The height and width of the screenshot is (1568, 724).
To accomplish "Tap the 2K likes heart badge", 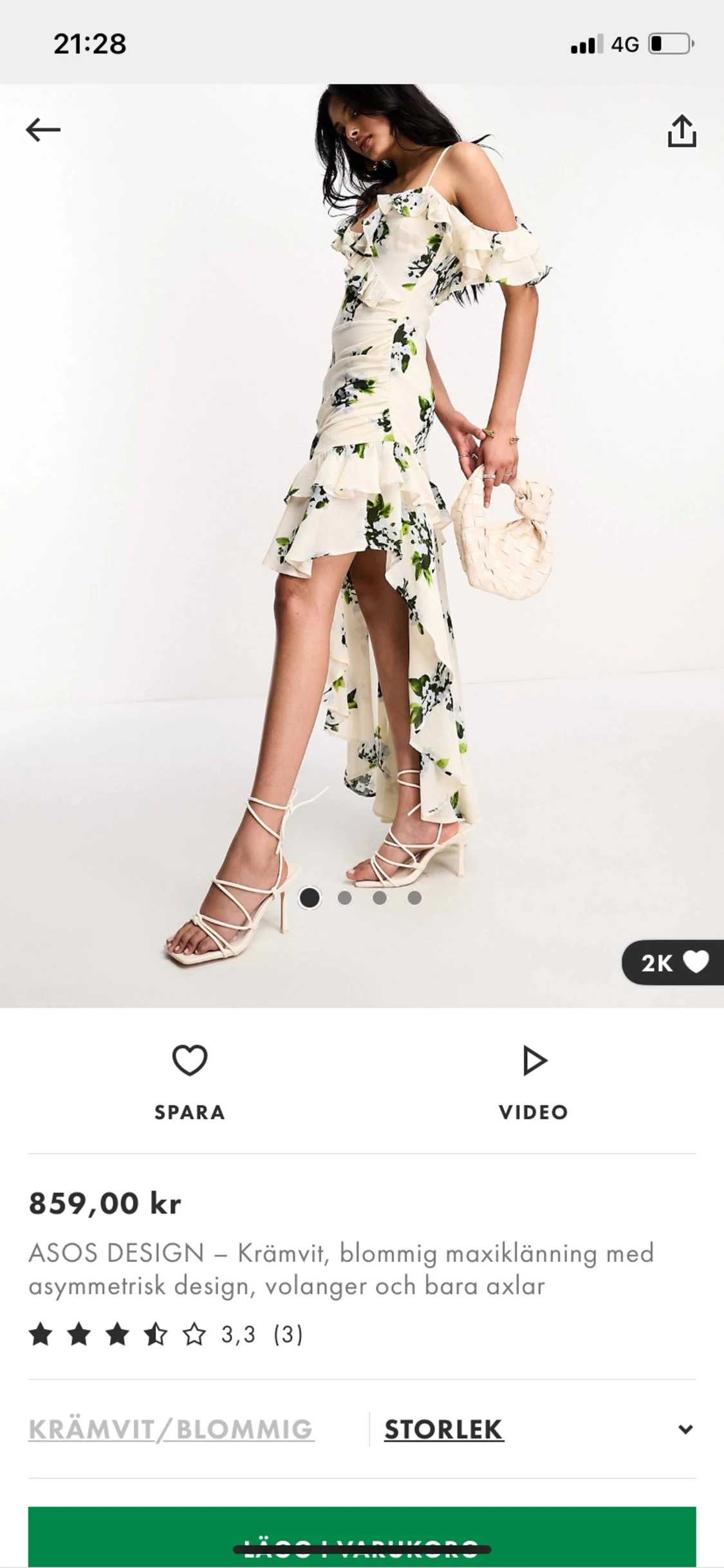I will [673, 963].
